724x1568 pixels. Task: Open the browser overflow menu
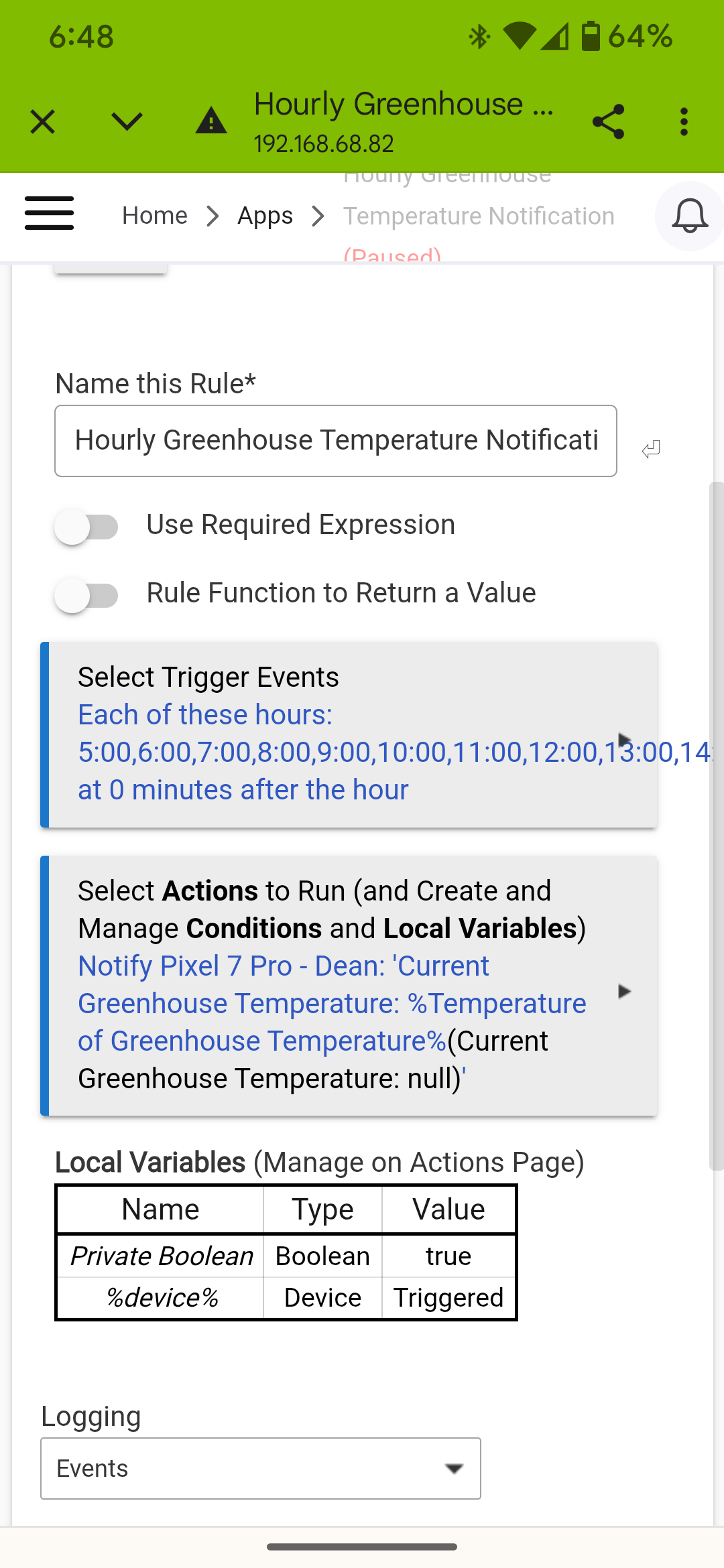(x=684, y=122)
